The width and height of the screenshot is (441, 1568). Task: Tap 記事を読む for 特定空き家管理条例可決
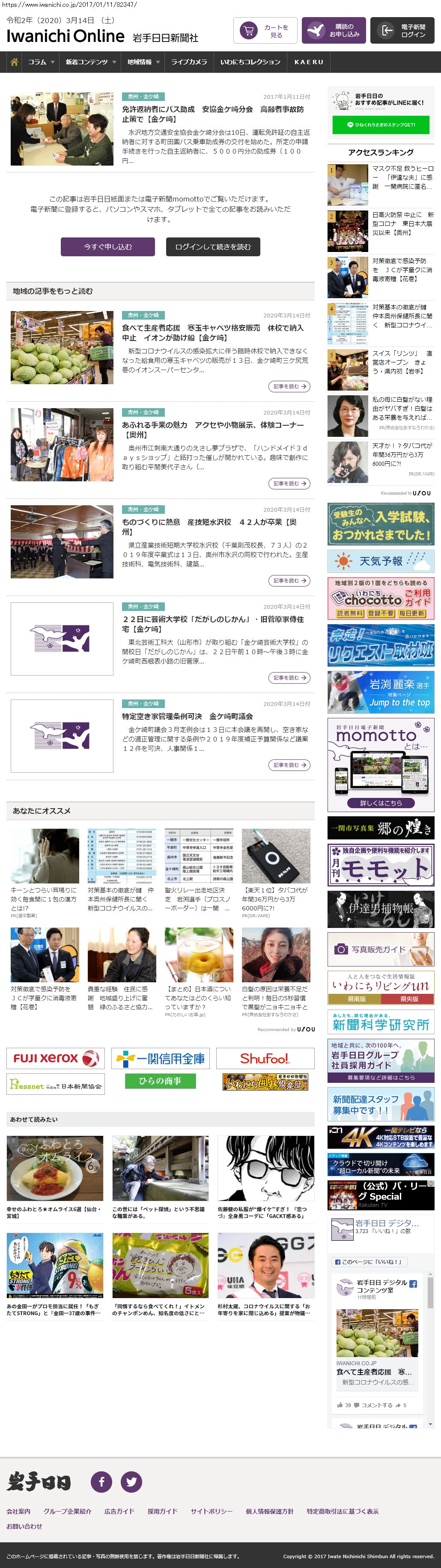(x=289, y=765)
